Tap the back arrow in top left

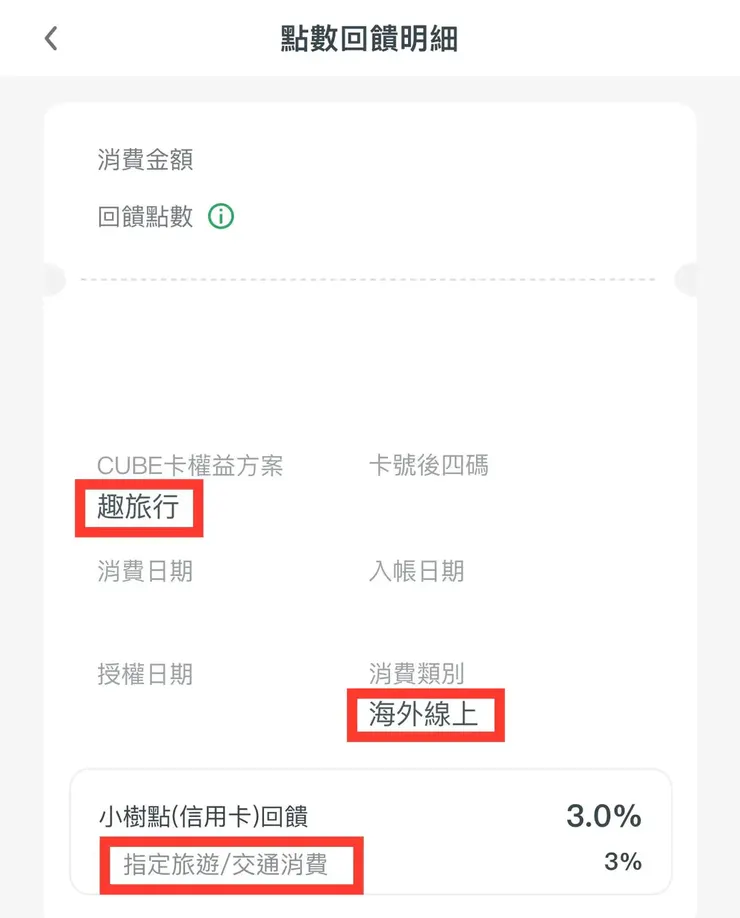pos(48,37)
